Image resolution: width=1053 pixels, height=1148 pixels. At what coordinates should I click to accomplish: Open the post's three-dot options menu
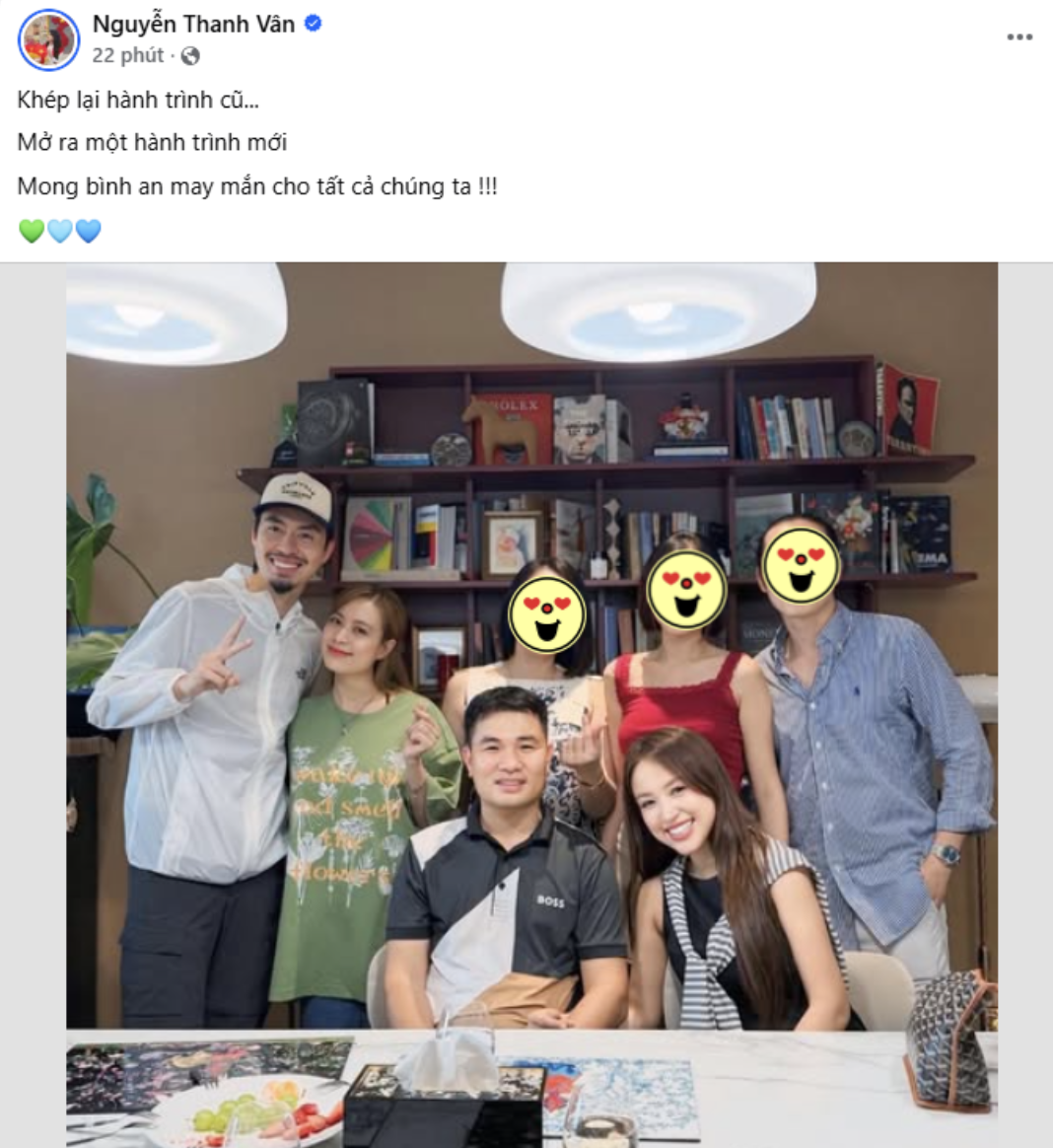(x=1019, y=36)
